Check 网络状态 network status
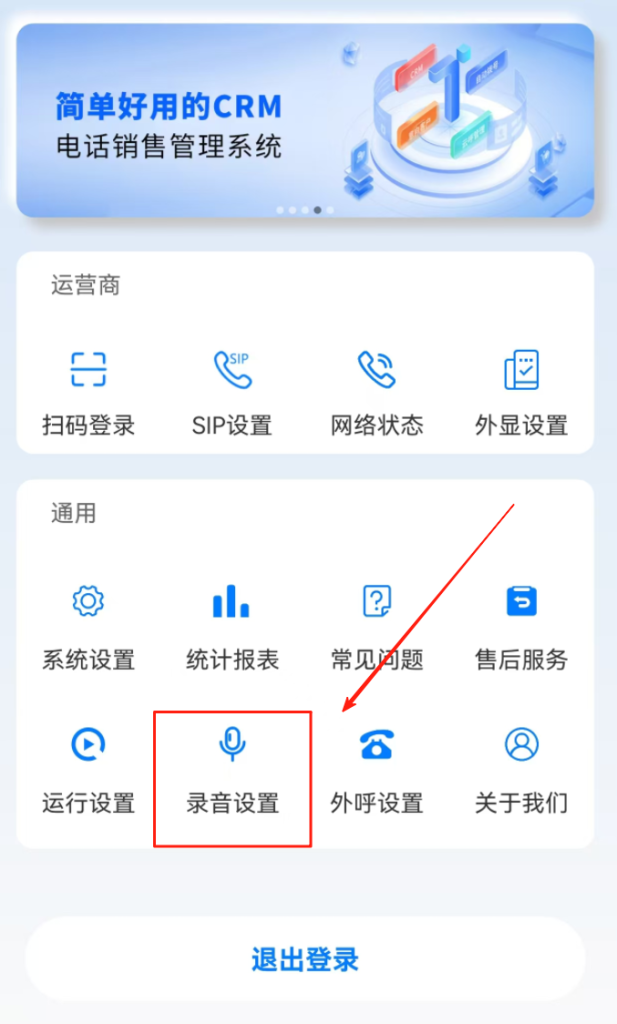617x1024 pixels. tap(377, 392)
